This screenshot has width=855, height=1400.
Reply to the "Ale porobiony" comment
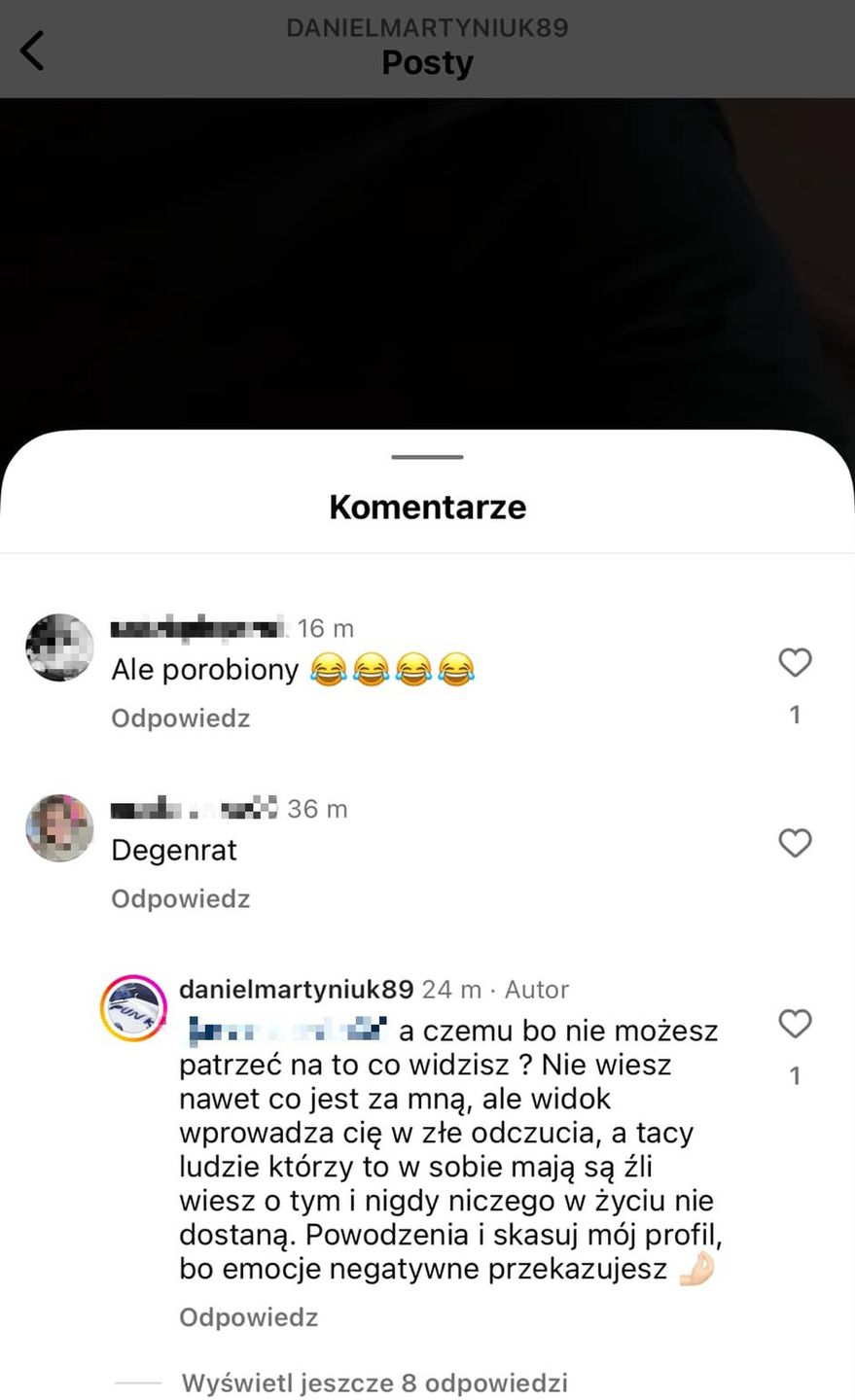click(x=180, y=718)
